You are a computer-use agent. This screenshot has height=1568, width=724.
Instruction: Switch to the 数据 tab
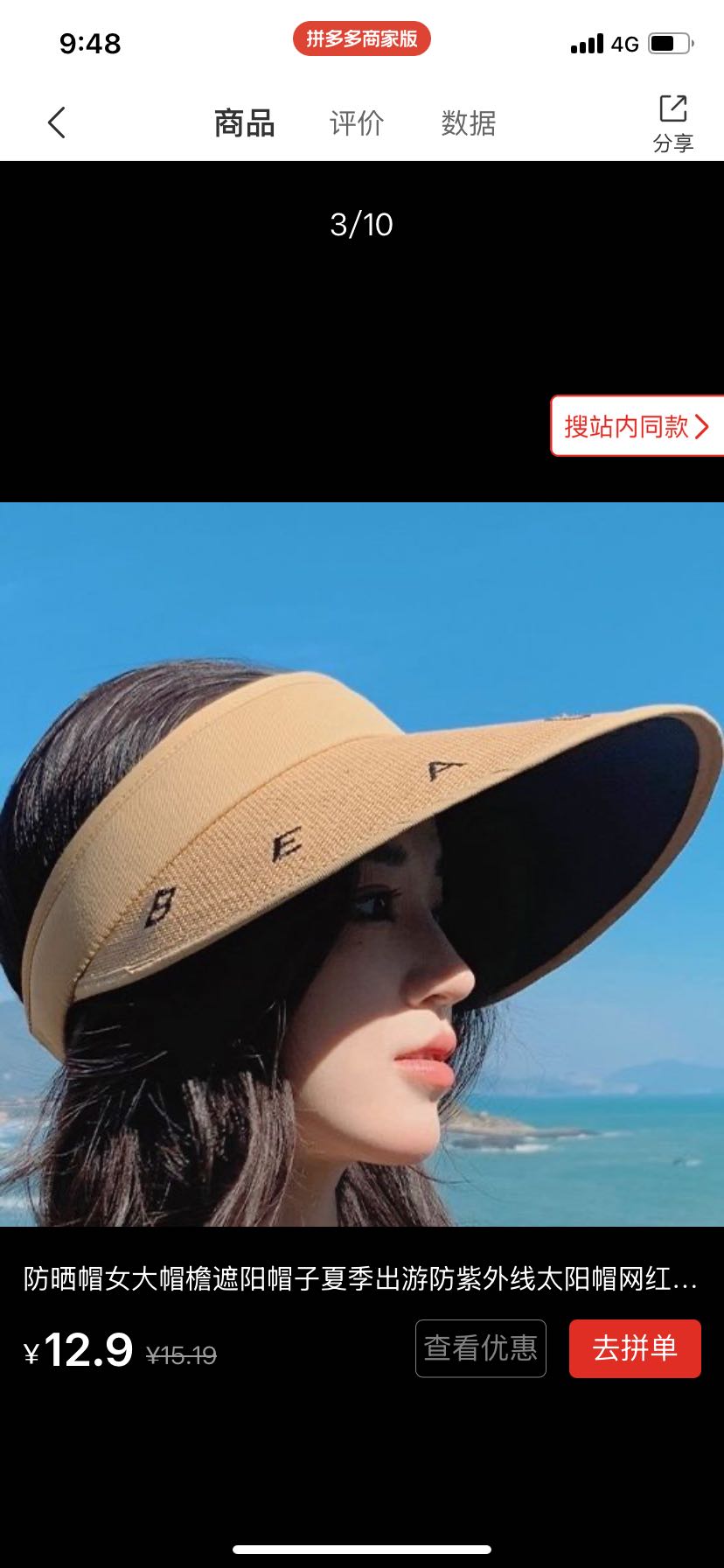[469, 123]
